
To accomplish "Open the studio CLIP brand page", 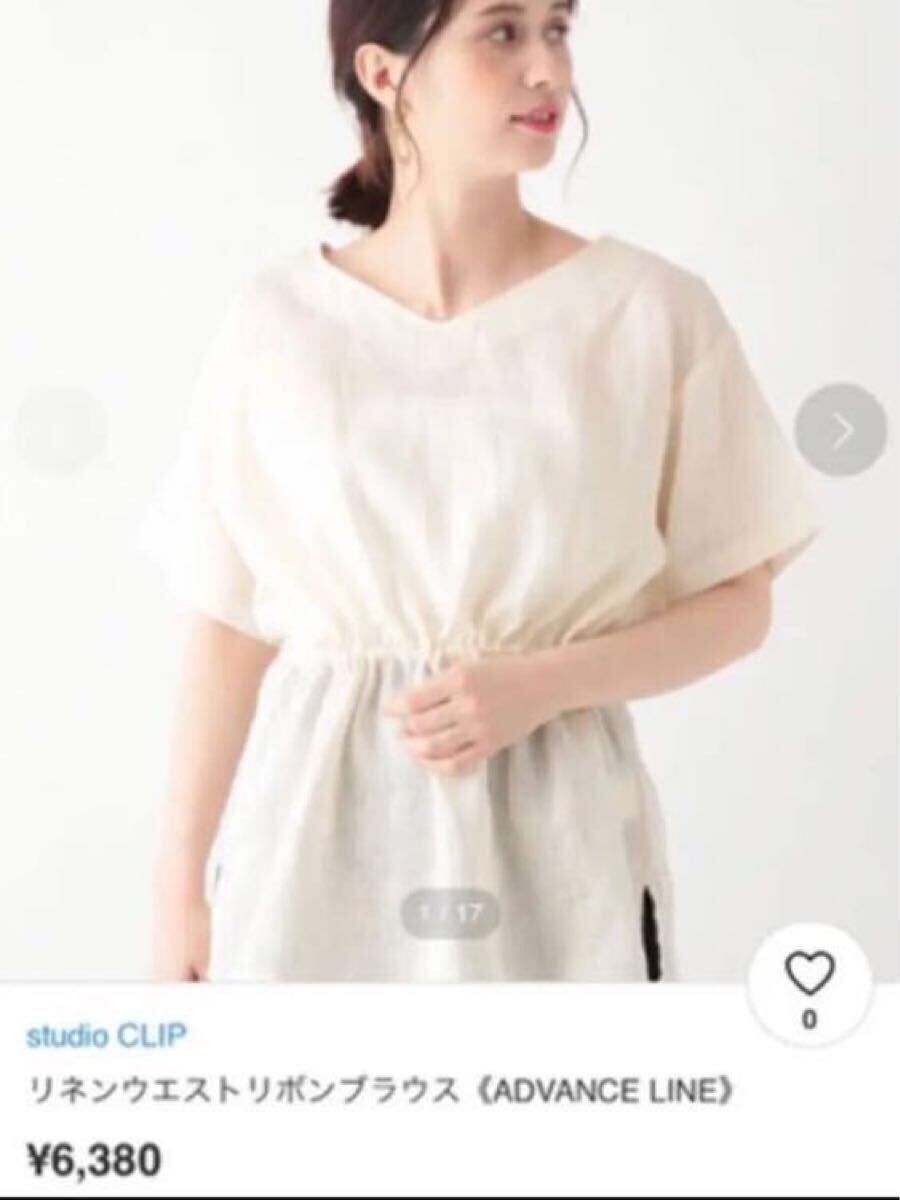I will coord(106,1036).
